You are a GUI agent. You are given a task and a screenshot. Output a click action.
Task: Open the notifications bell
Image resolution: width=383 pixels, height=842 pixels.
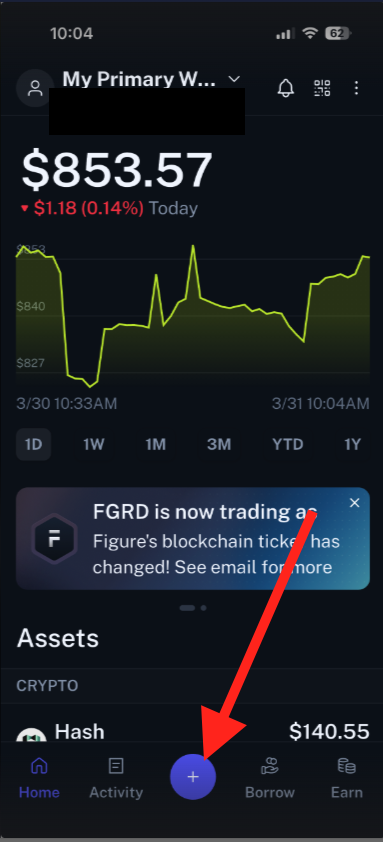tap(286, 88)
